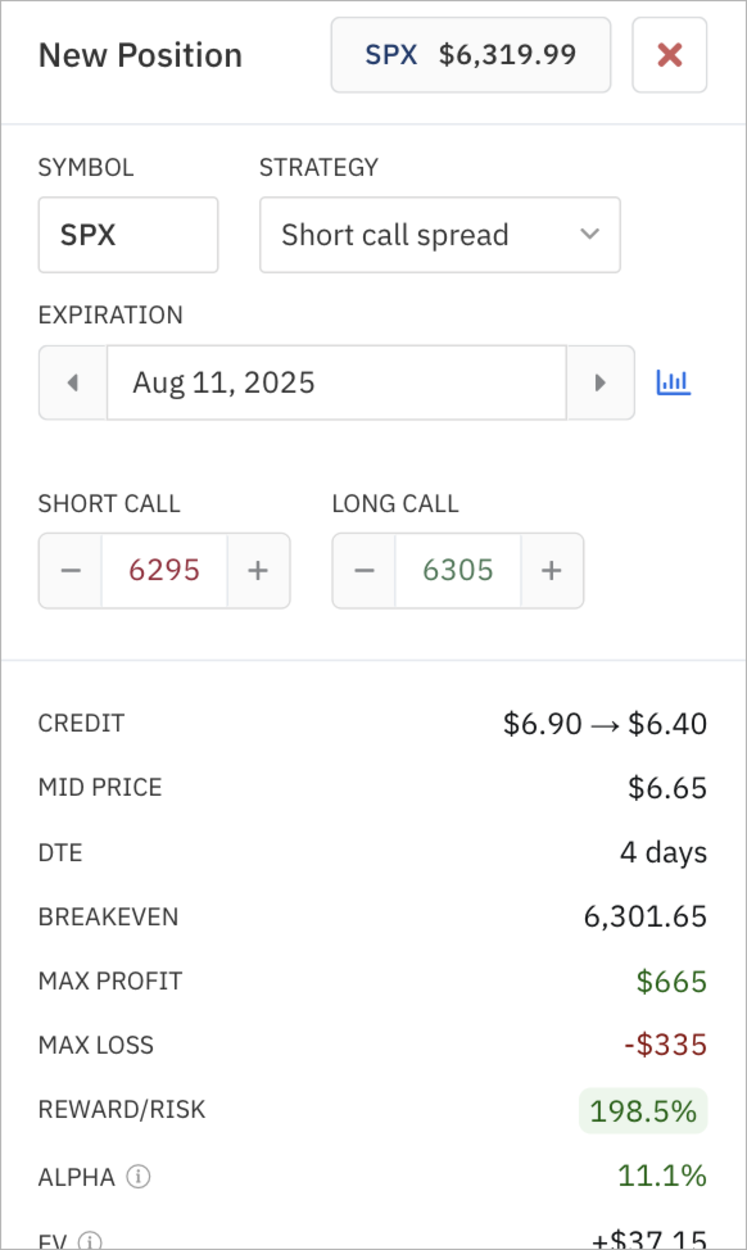Increase the long call strike
This screenshot has width=747, height=1250.
[551, 571]
